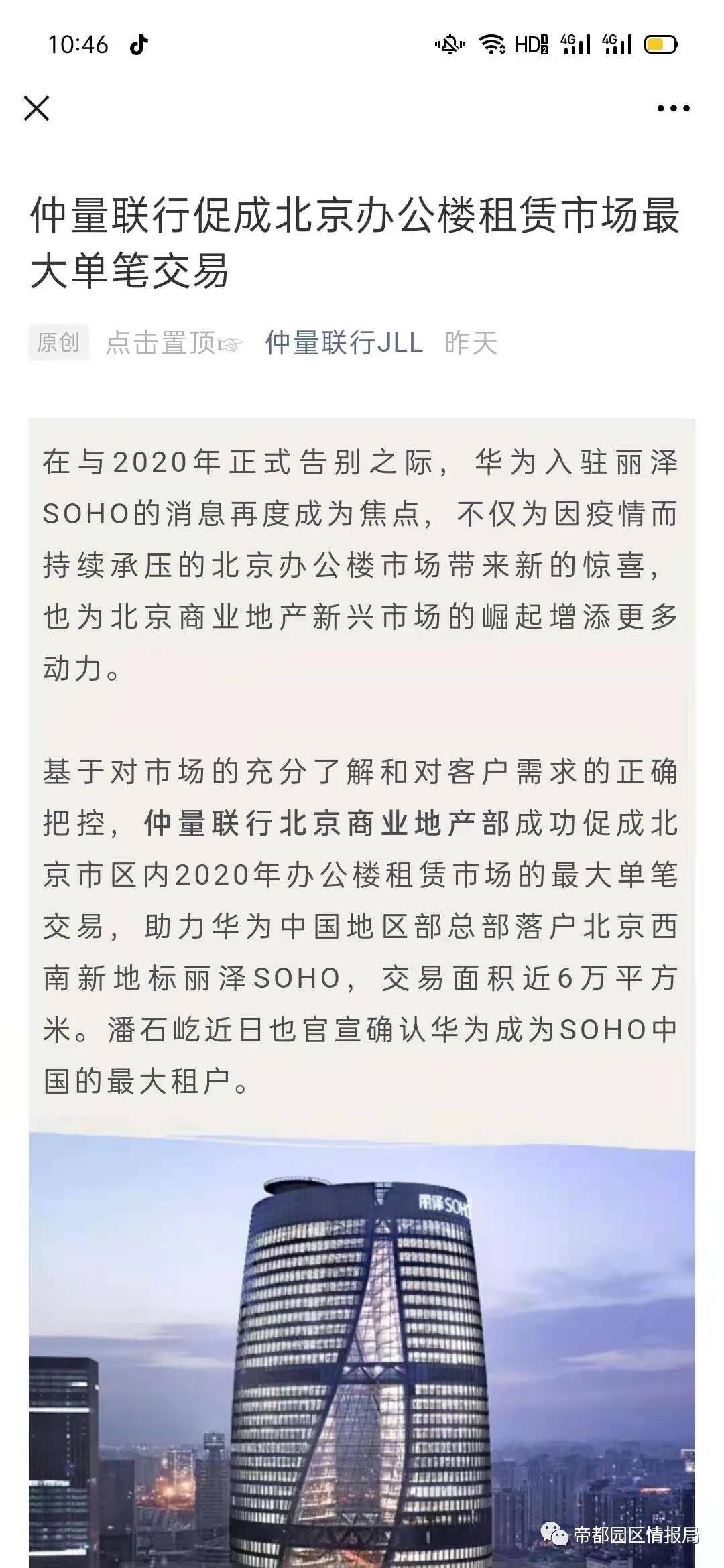724x1568 pixels.
Task: Tap the 昨天 publish timestamp
Action: 471,341
